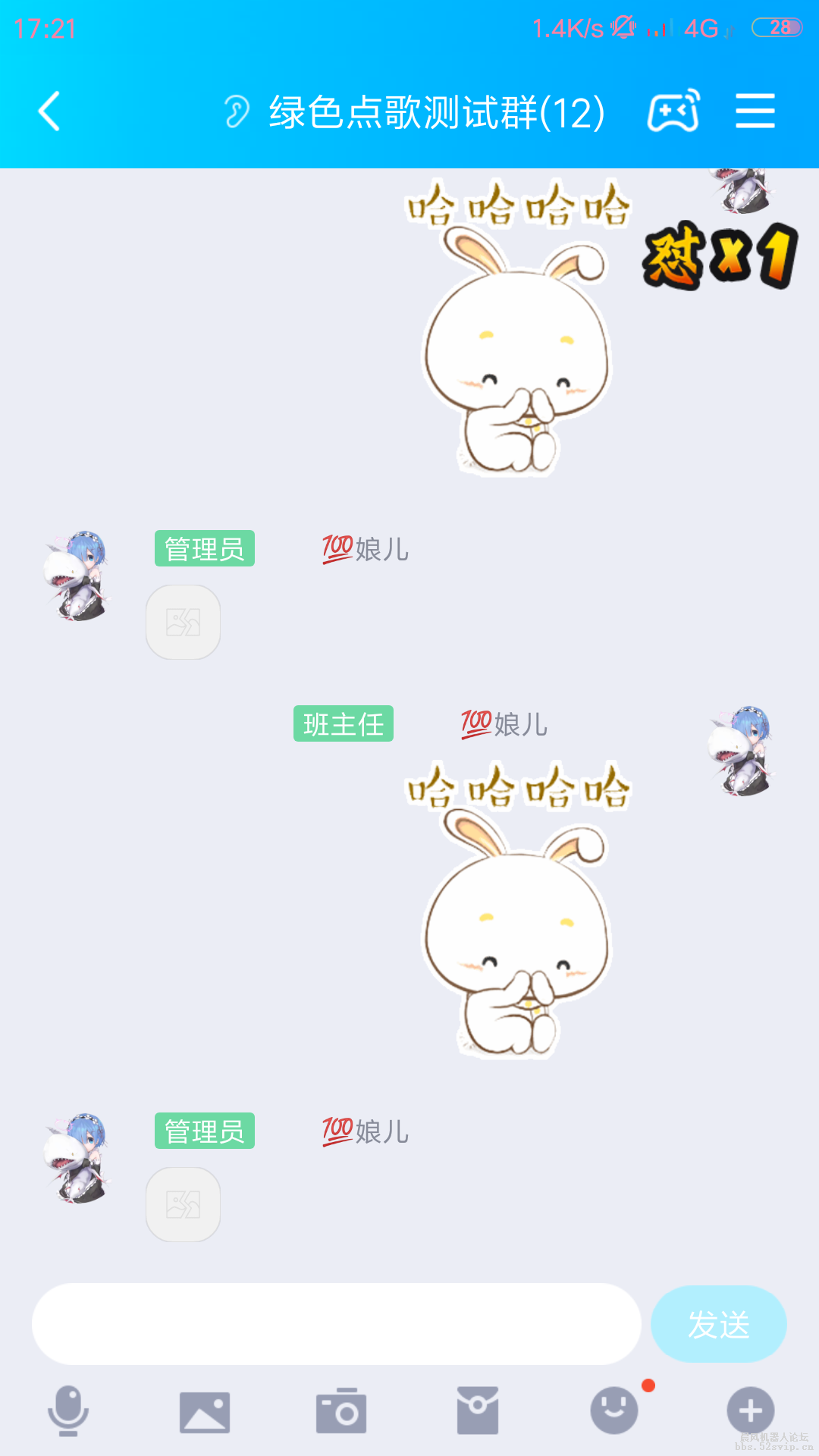Screen dimensions: 819x1456
Task: Click the earphone listening icon beside group name
Action: tap(235, 111)
